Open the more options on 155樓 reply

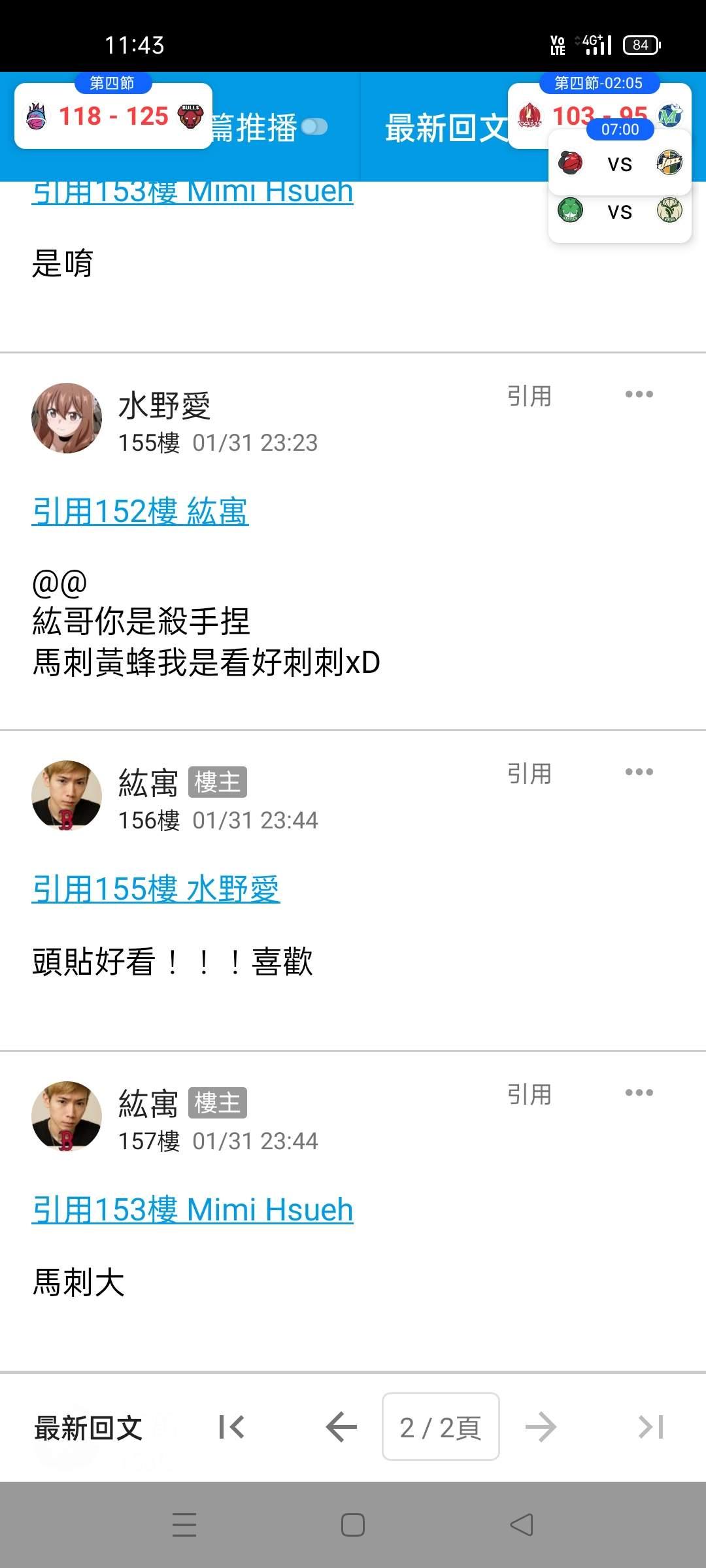[639, 395]
